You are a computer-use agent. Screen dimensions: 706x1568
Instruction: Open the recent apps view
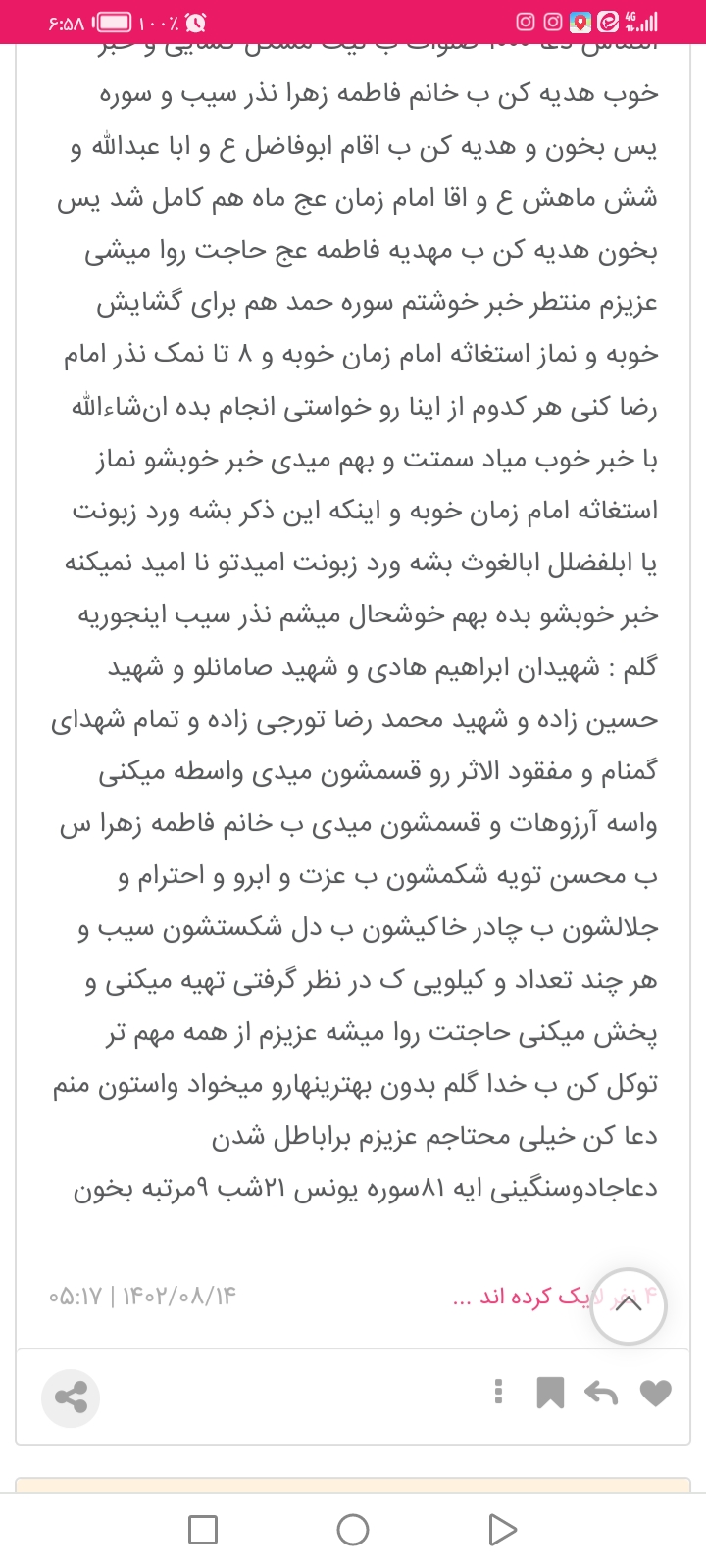pos(203,1530)
